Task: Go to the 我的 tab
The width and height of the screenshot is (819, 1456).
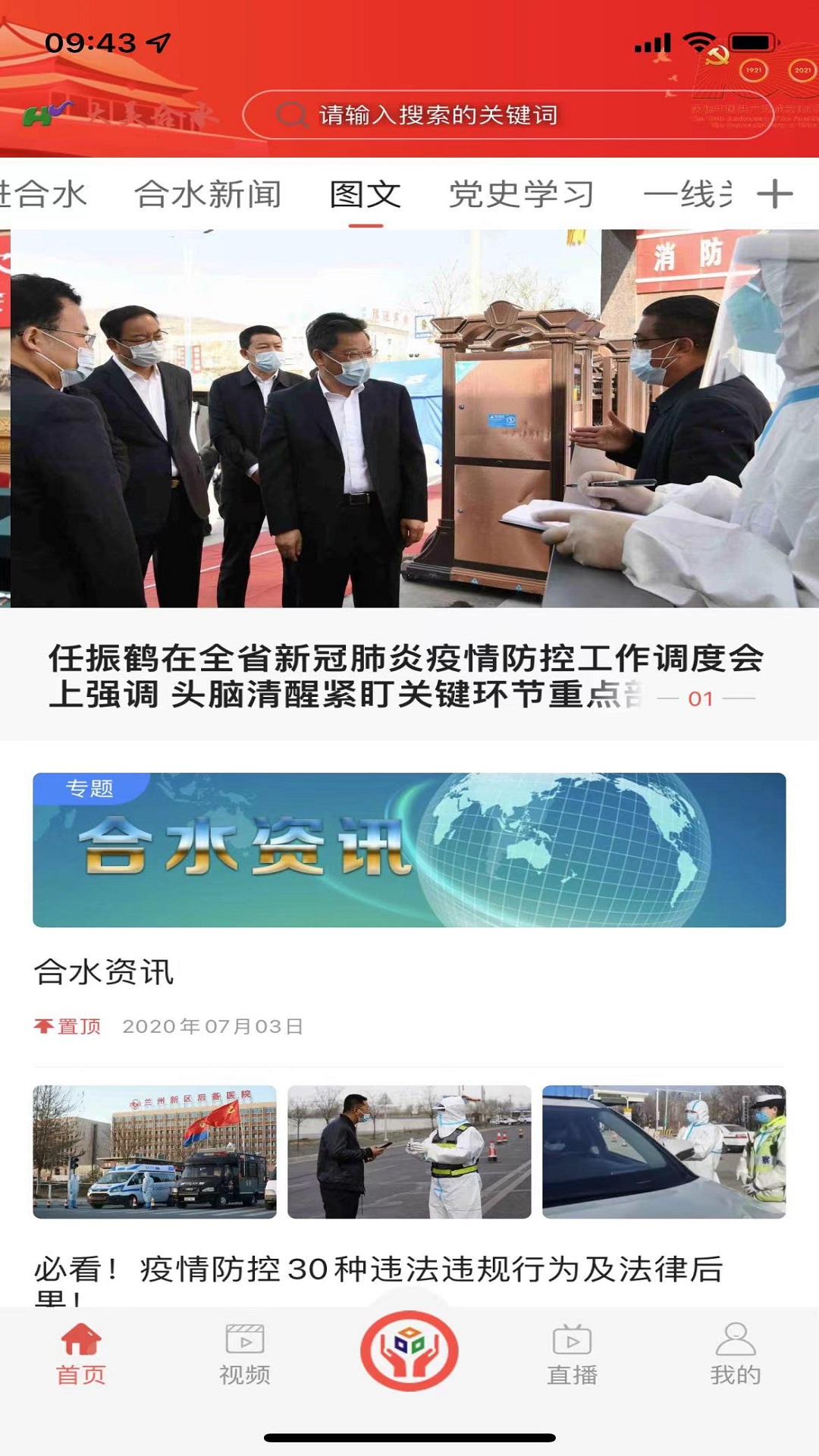Action: click(736, 1354)
